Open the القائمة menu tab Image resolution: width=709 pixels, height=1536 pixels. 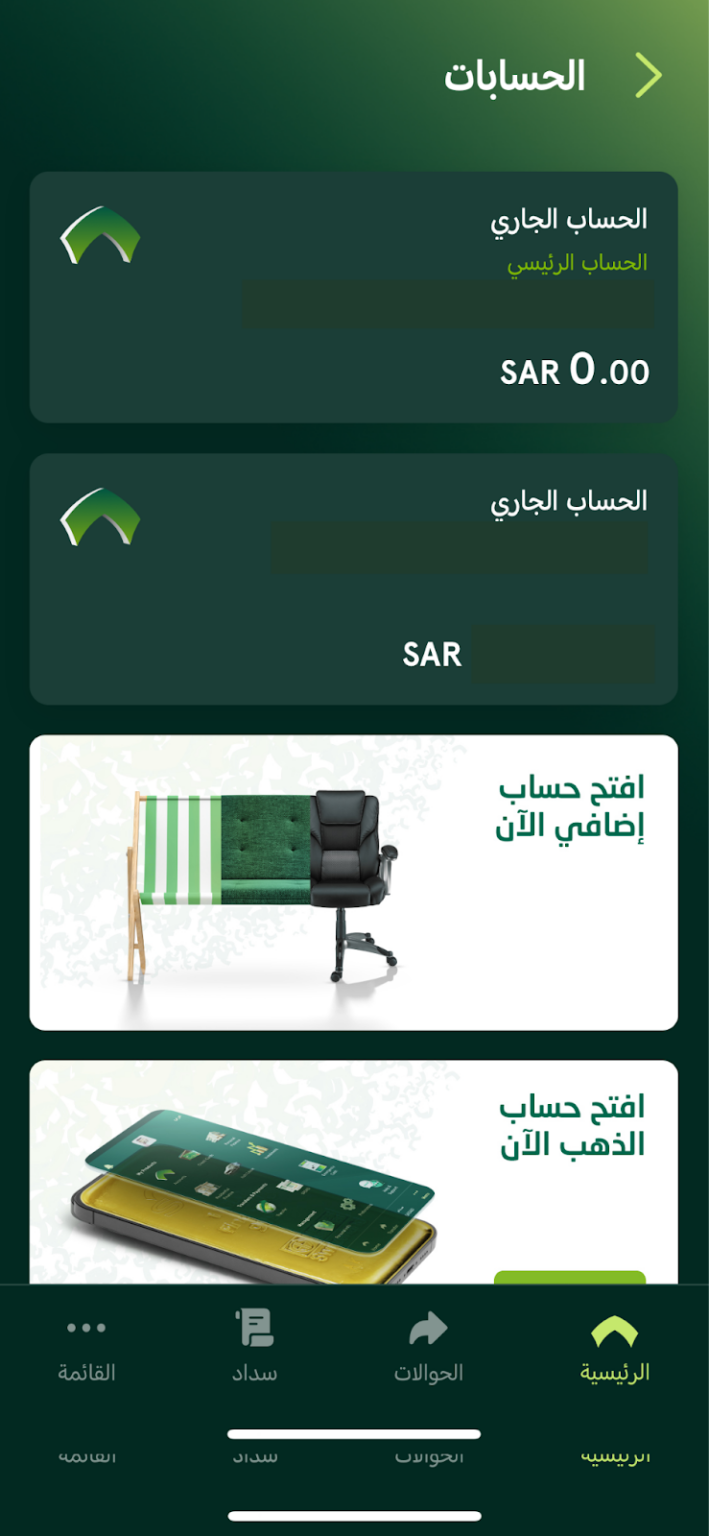(x=87, y=1348)
